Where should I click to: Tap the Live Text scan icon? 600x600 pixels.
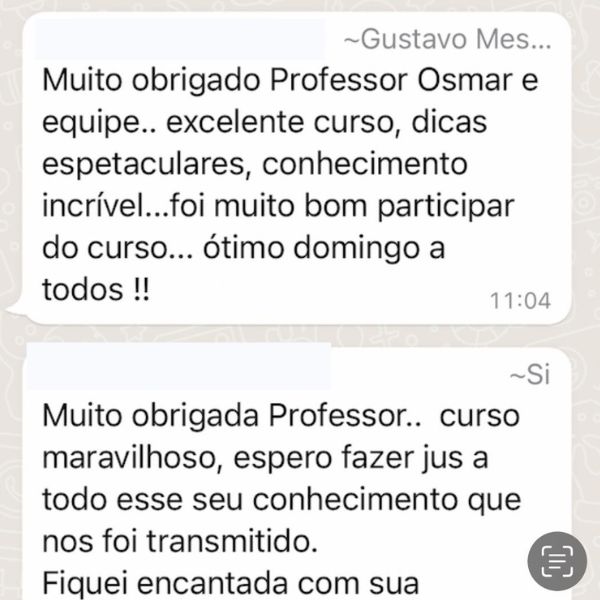tap(557, 559)
